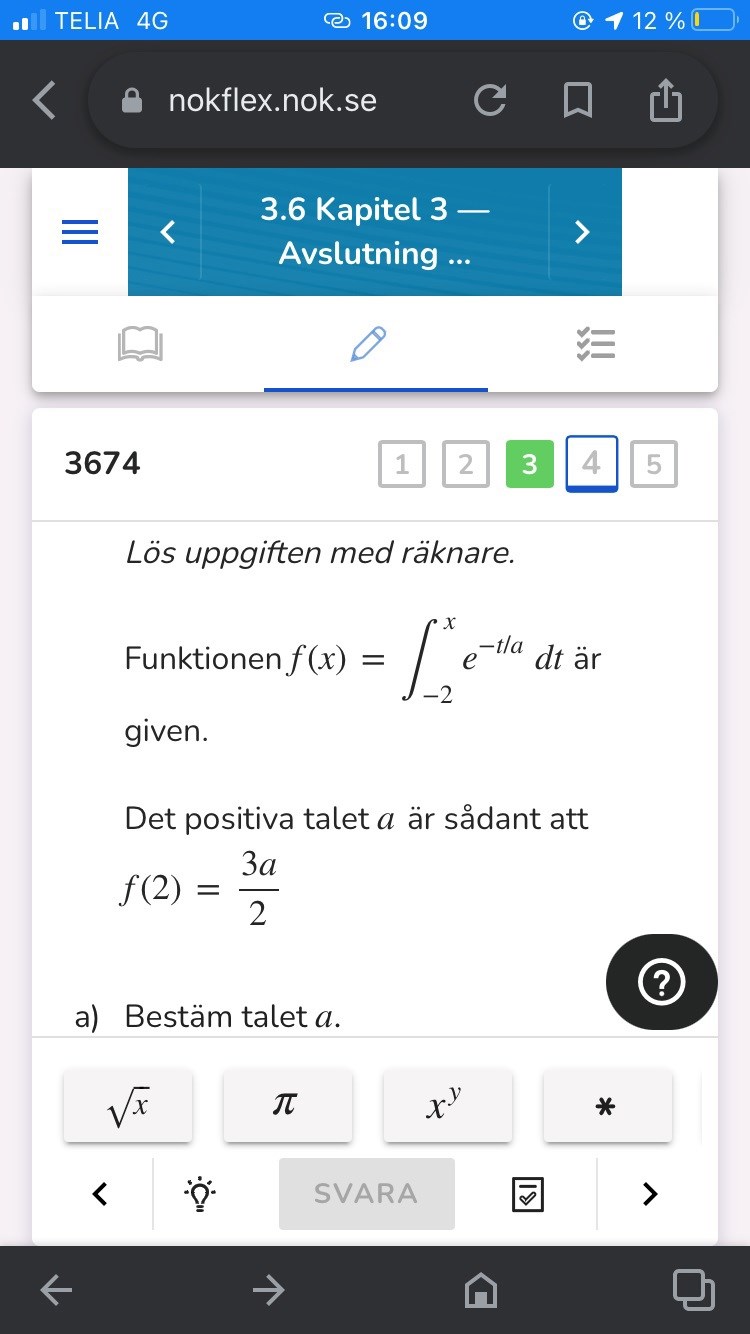
Task: Select exercise step 5
Action: pyautogui.click(x=654, y=464)
